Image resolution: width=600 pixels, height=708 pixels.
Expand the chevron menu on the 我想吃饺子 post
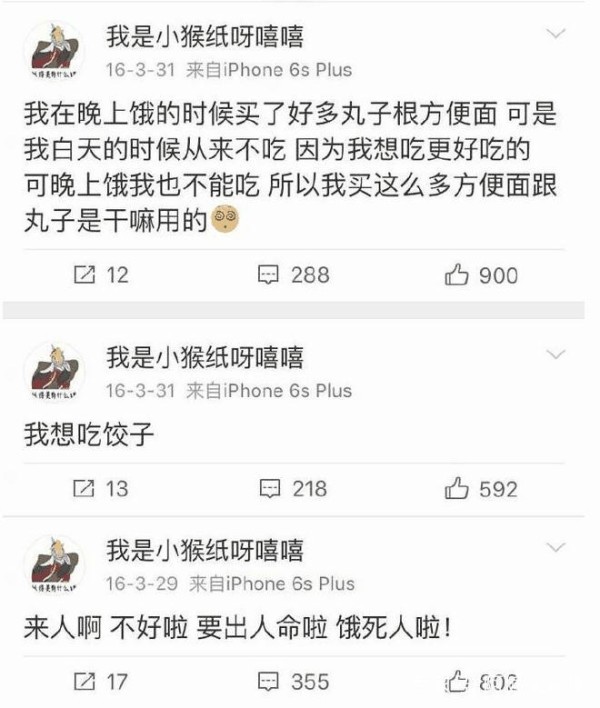tap(557, 356)
